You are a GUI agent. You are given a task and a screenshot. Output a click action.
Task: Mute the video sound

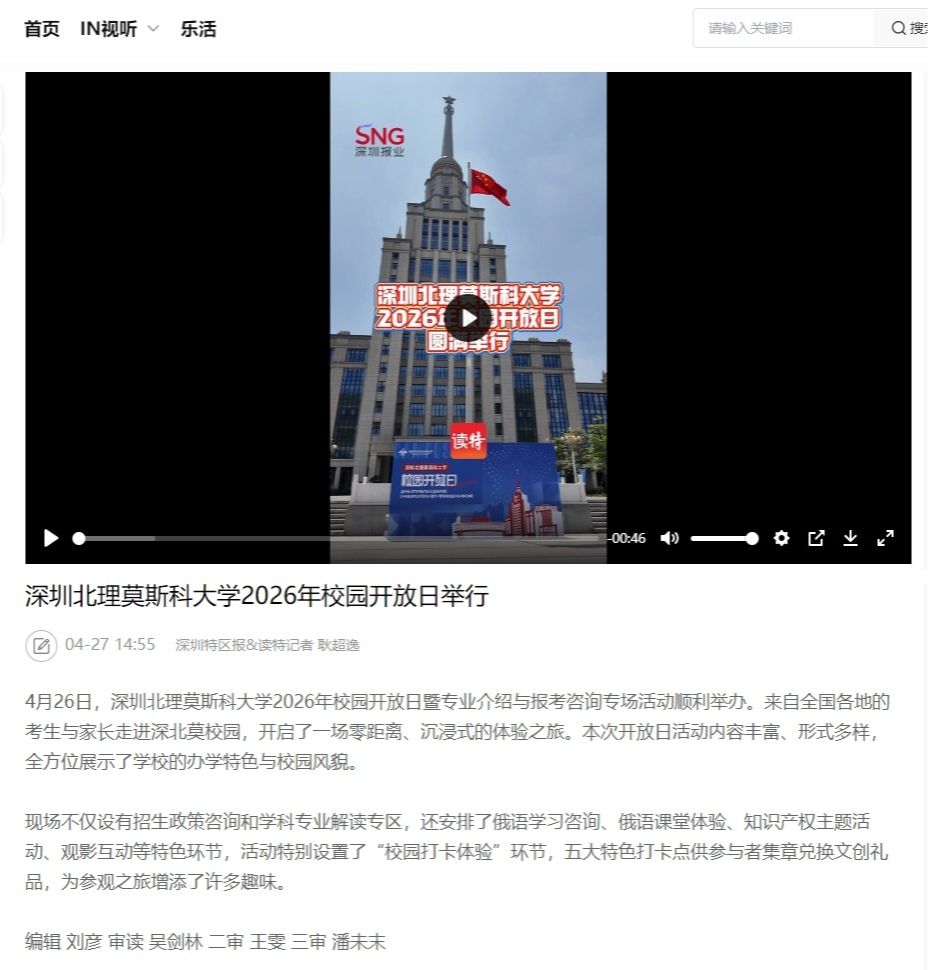point(670,538)
